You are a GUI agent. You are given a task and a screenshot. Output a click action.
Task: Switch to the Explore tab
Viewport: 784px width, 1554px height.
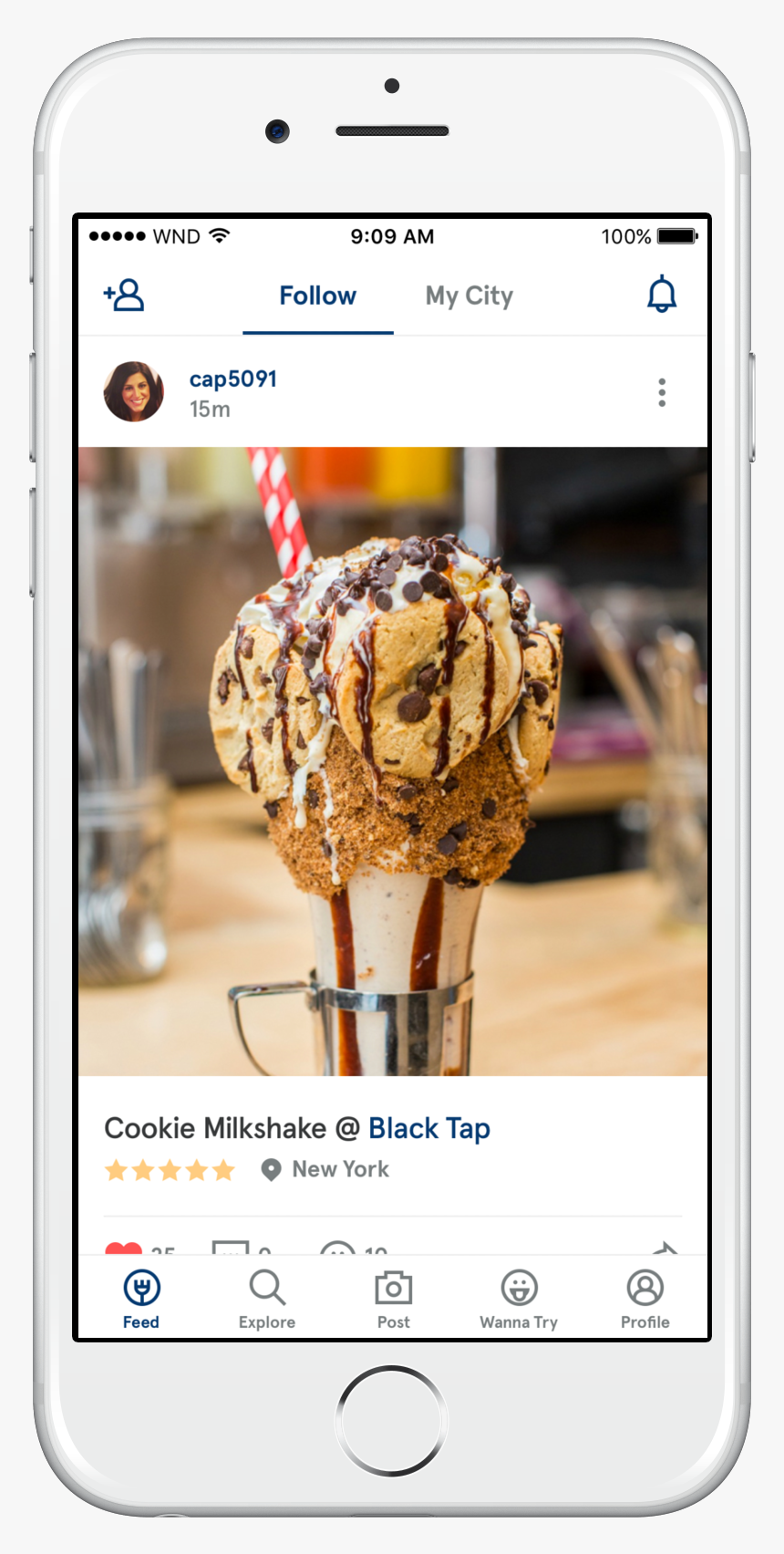click(267, 1299)
